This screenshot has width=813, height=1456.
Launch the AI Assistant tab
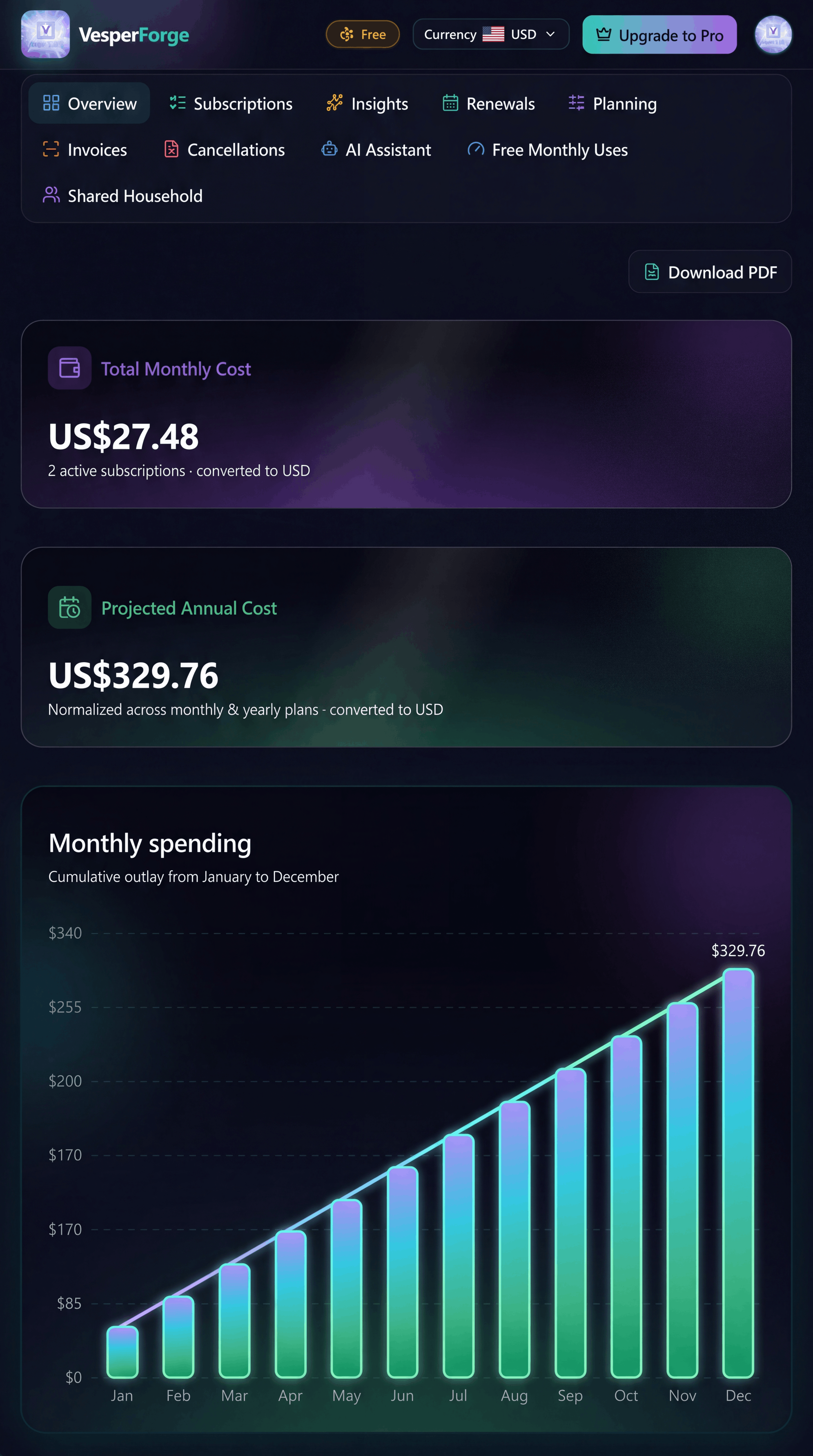(376, 150)
